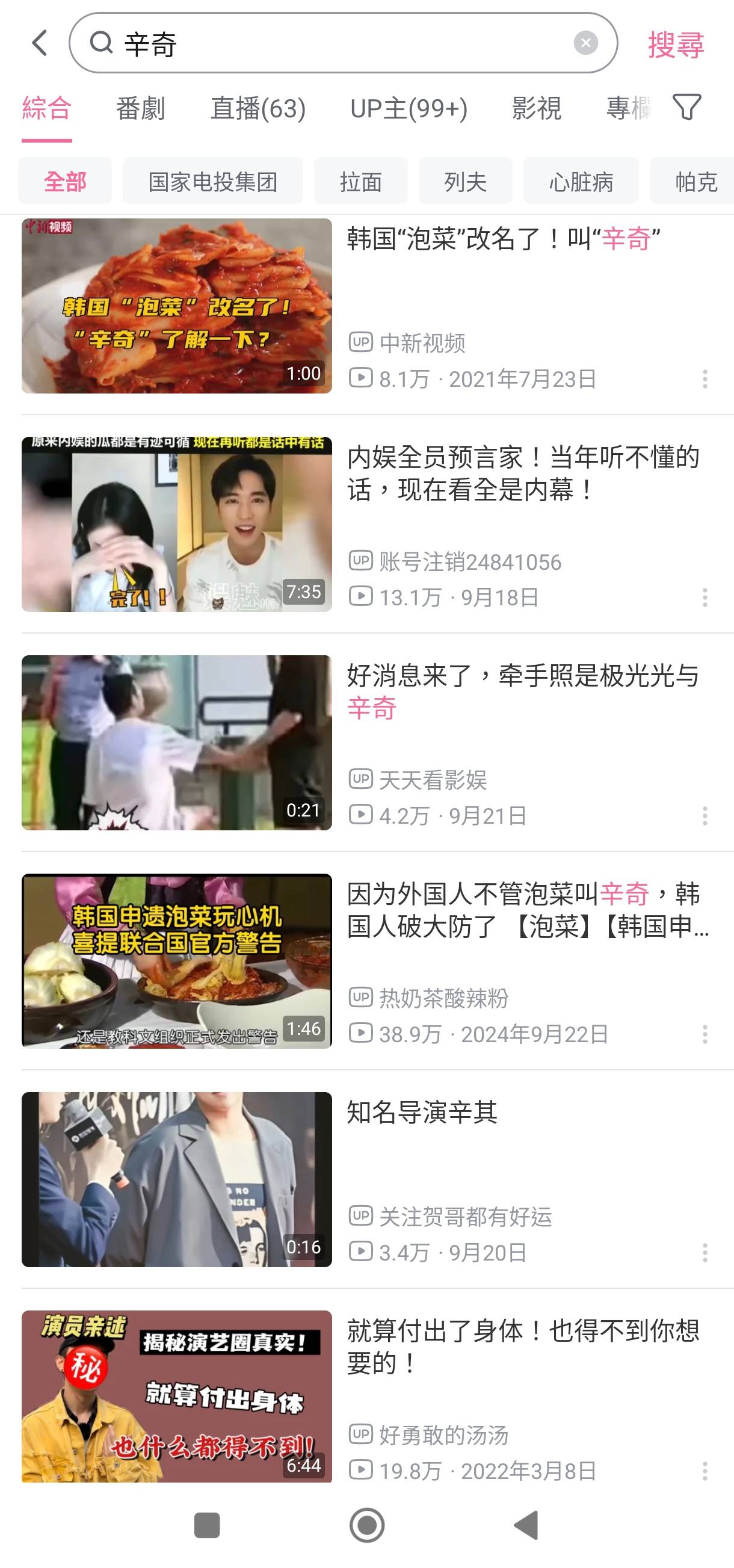Image resolution: width=734 pixels, height=1568 pixels.
Task: Select the 拉面 chip
Action: click(360, 181)
